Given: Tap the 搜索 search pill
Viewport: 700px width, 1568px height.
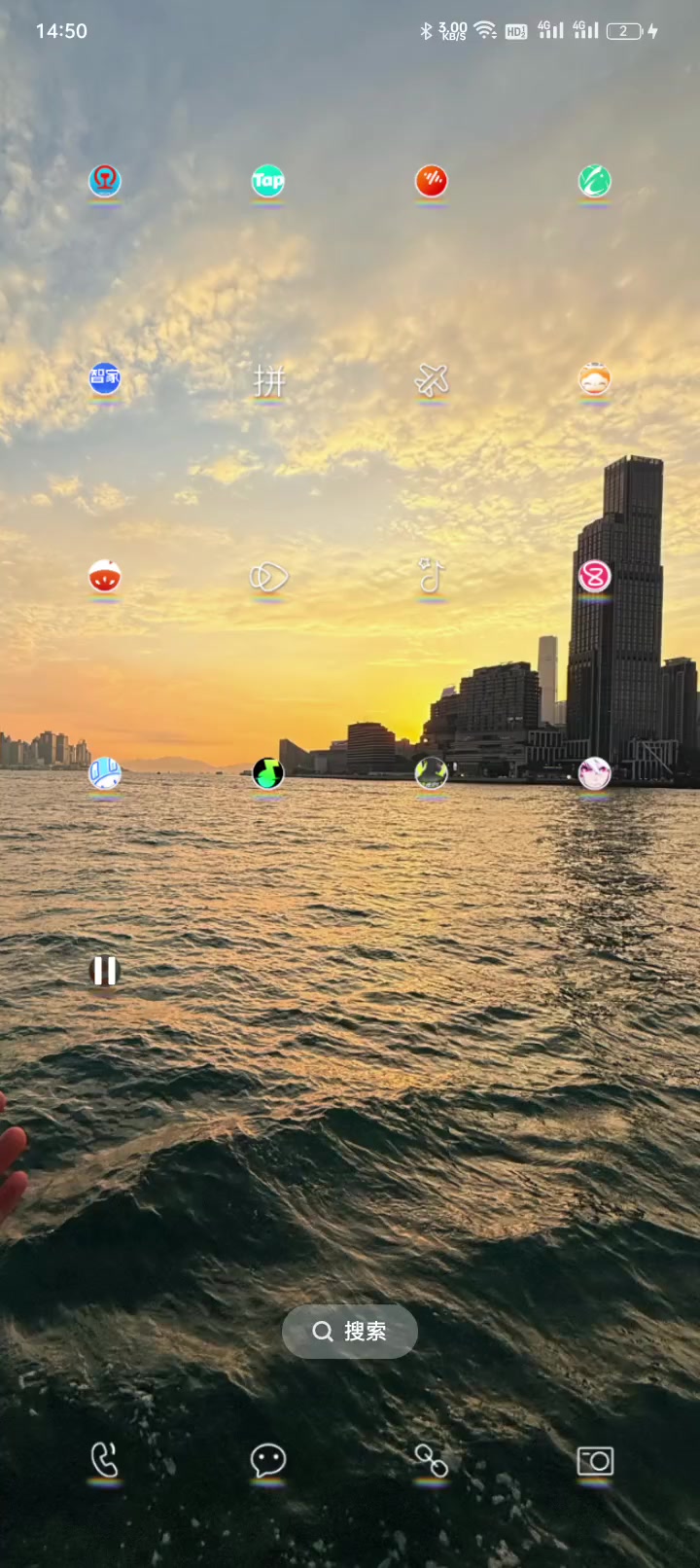Looking at the screenshot, I should [350, 1332].
